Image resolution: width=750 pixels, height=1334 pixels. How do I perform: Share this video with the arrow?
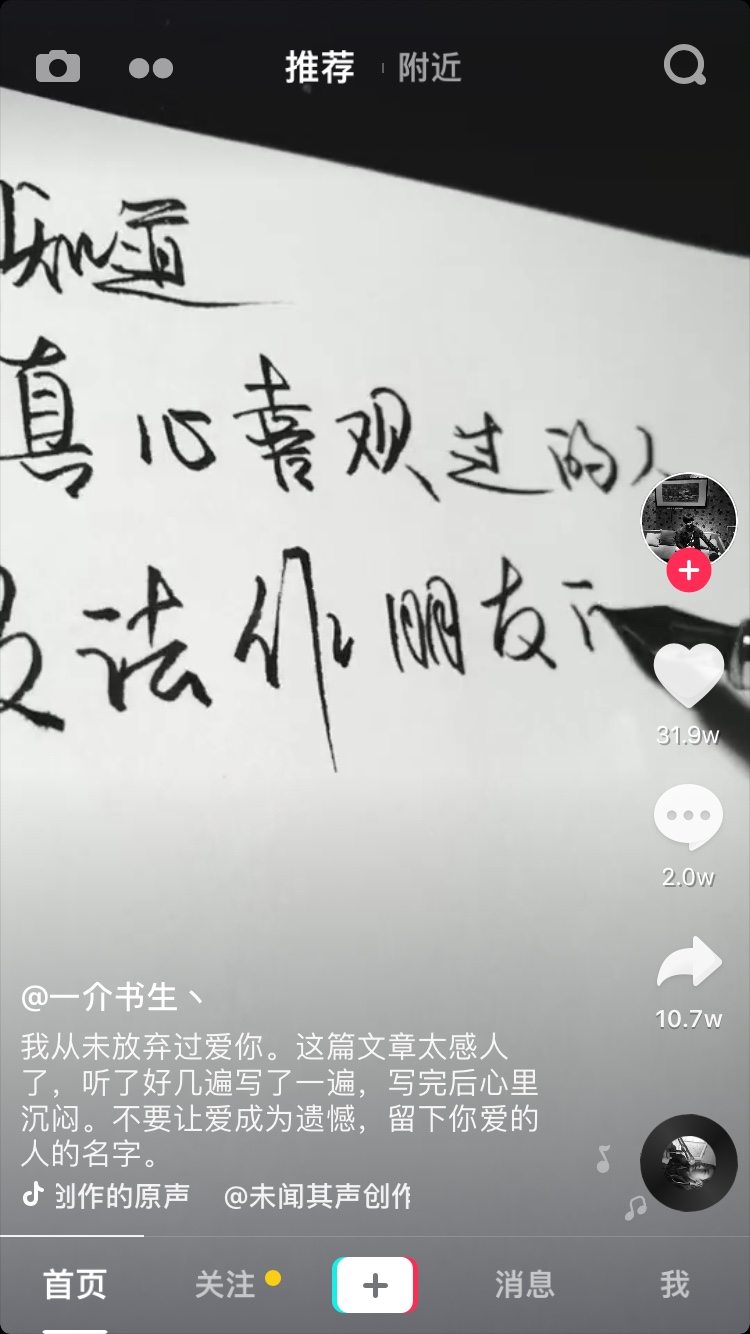pos(688,964)
